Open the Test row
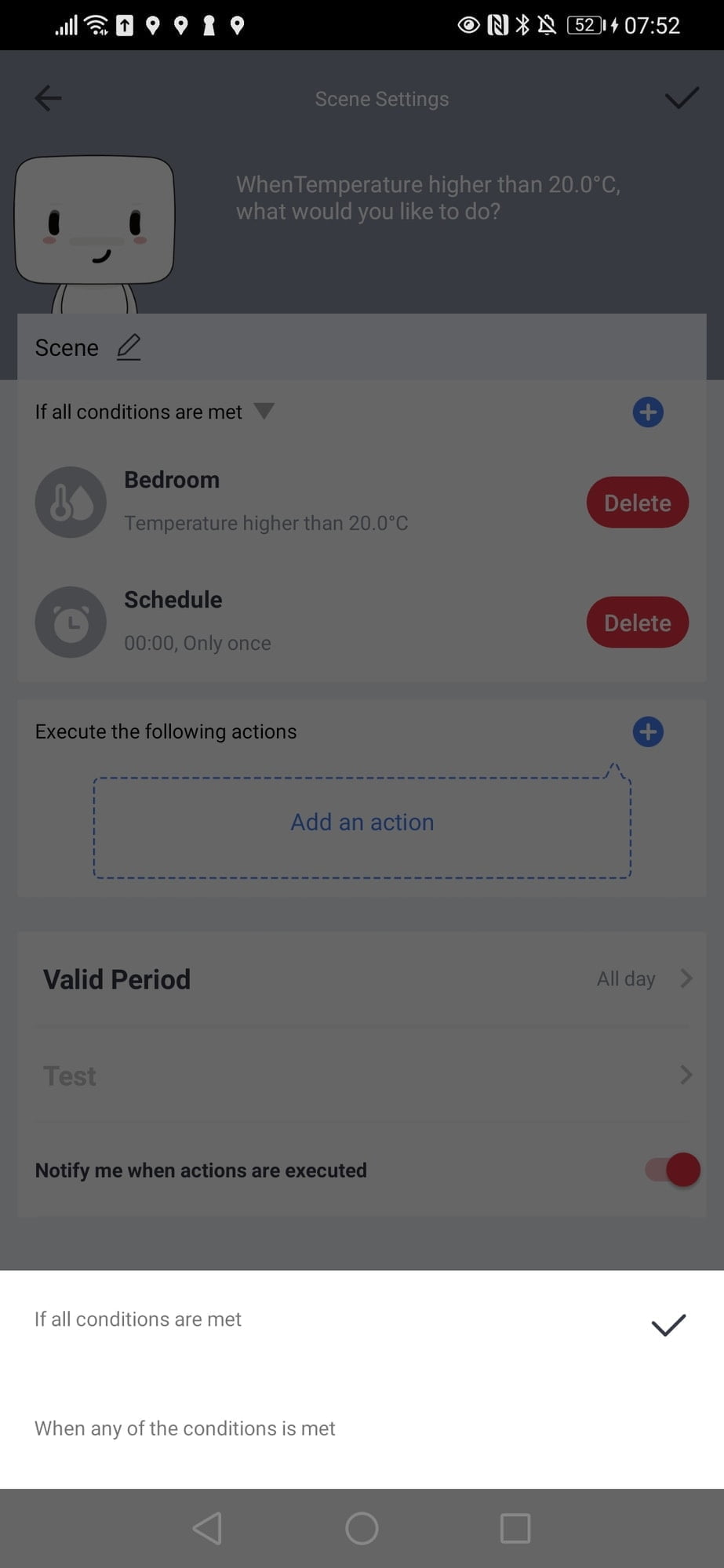This screenshot has height=1568, width=724. [x=362, y=1076]
